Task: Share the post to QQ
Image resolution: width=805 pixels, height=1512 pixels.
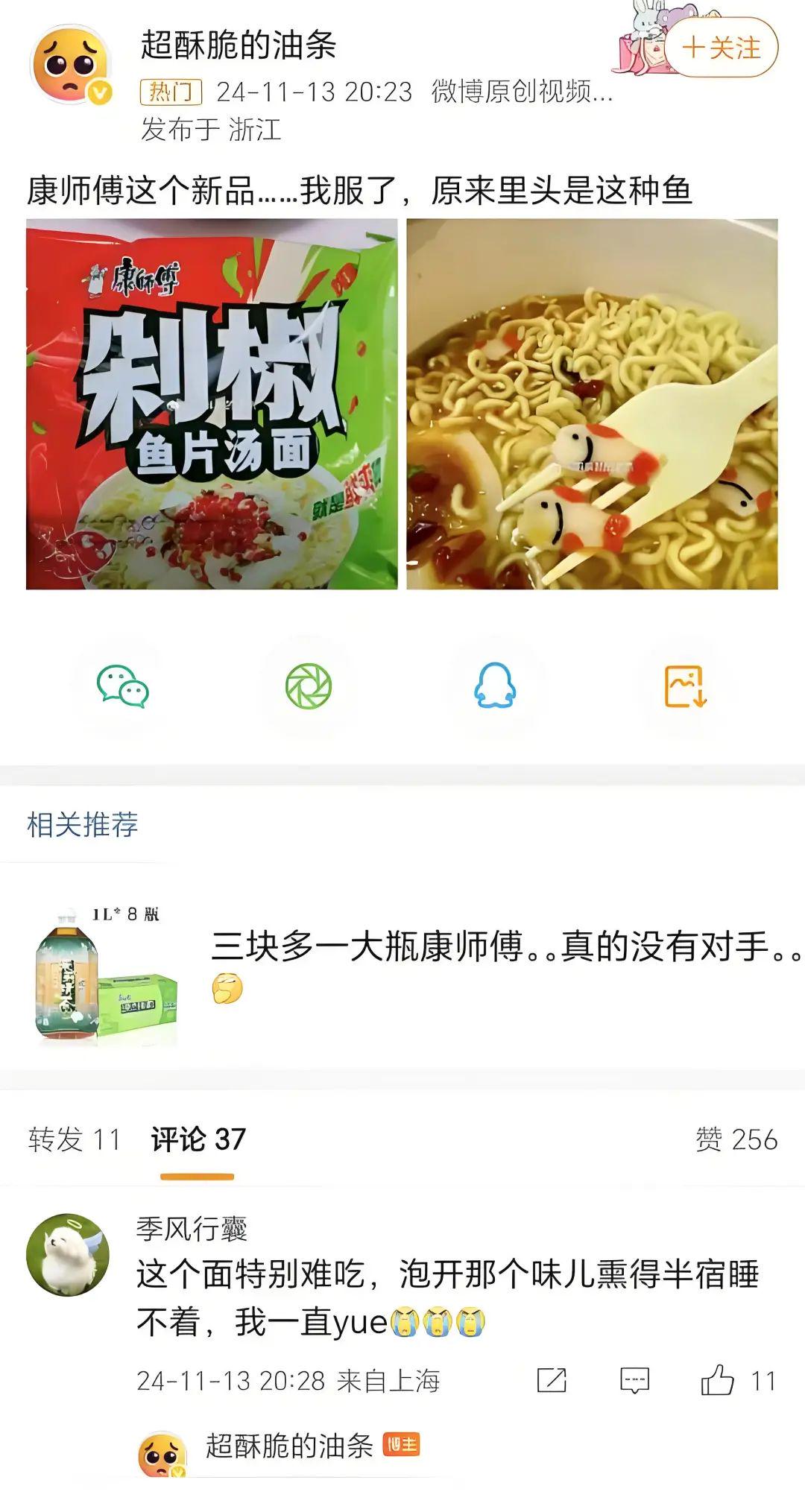Action: click(x=495, y=686)
